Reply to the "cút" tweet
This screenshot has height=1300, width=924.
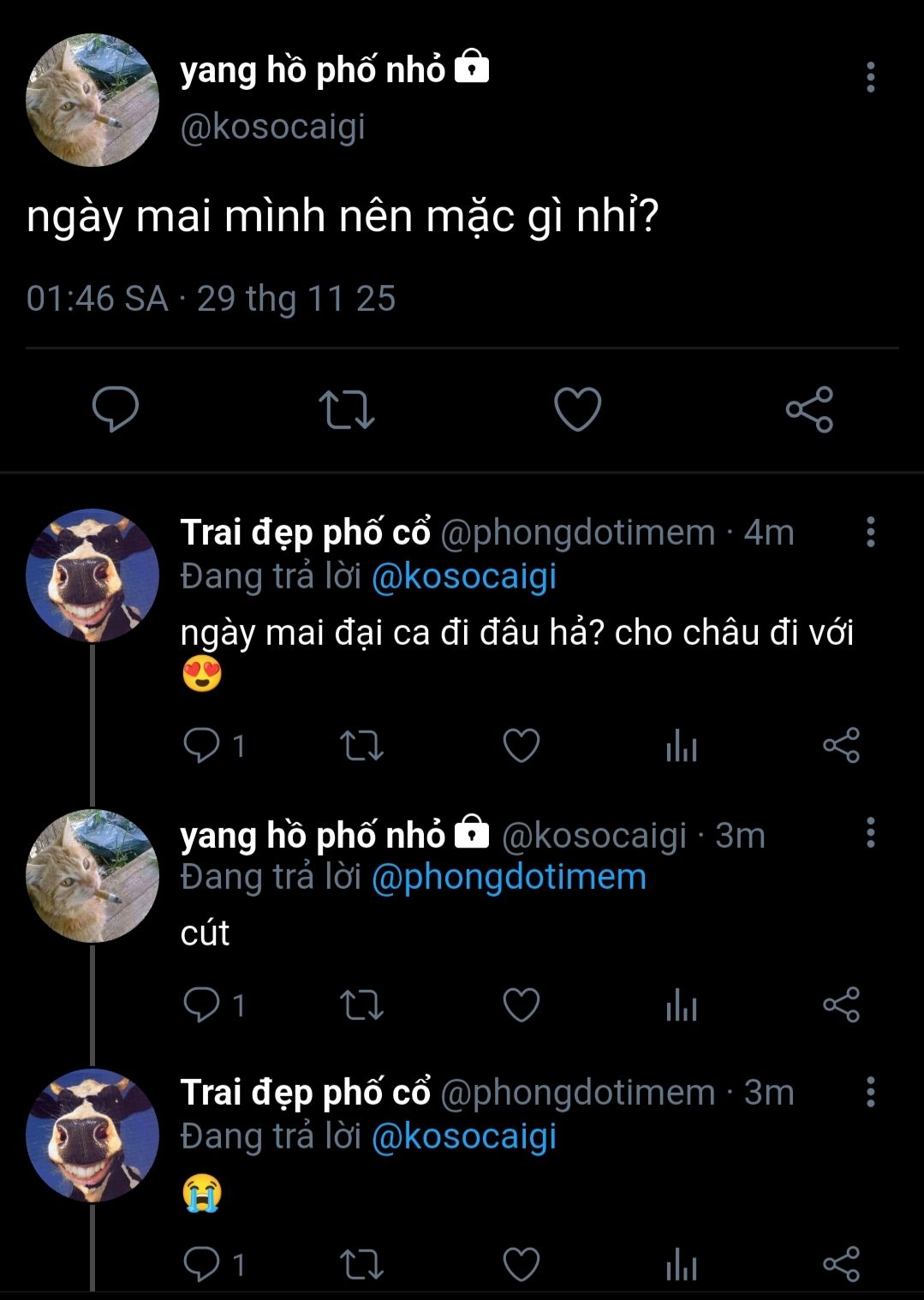click(202, 1005)
